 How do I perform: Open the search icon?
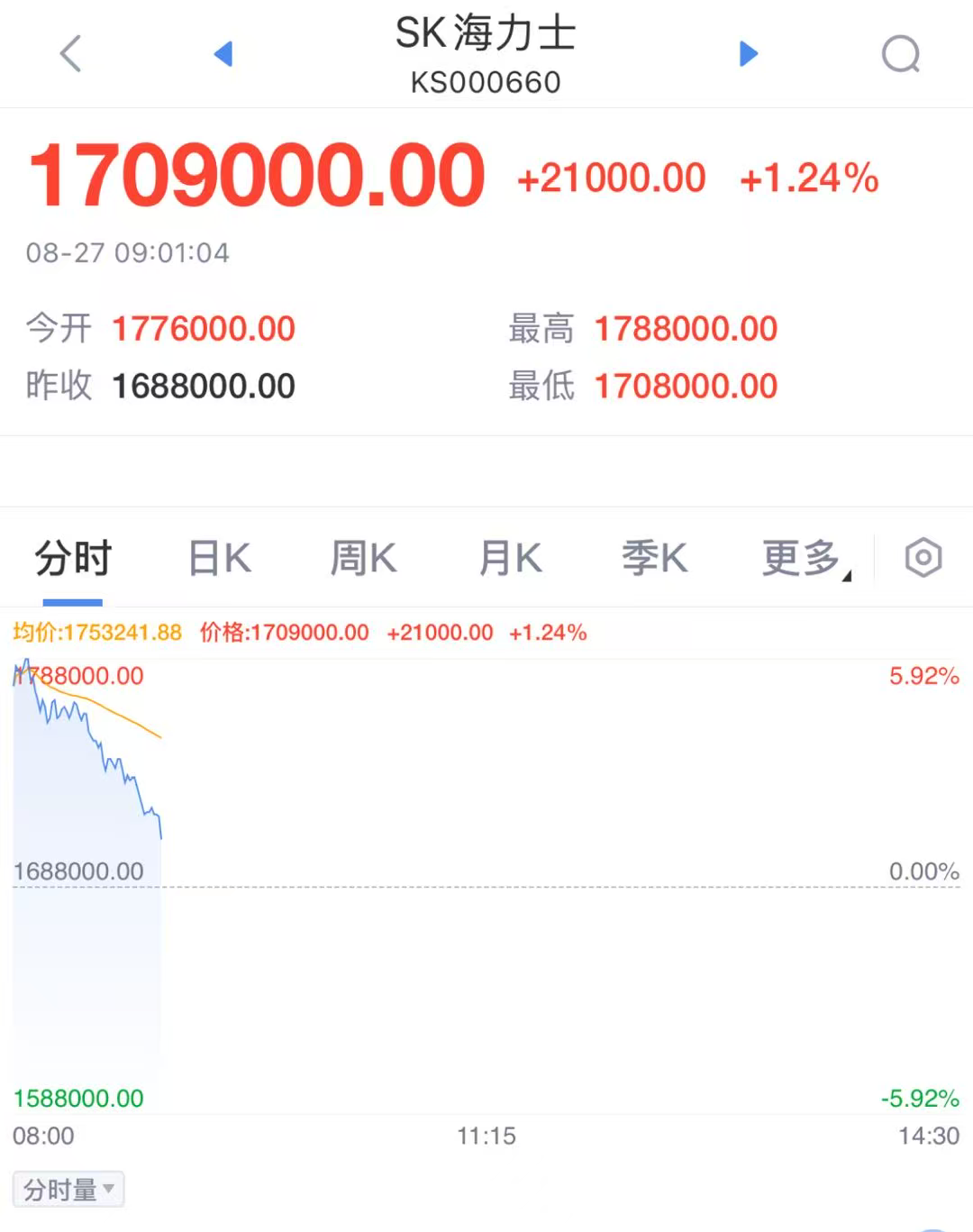point(901,54)
